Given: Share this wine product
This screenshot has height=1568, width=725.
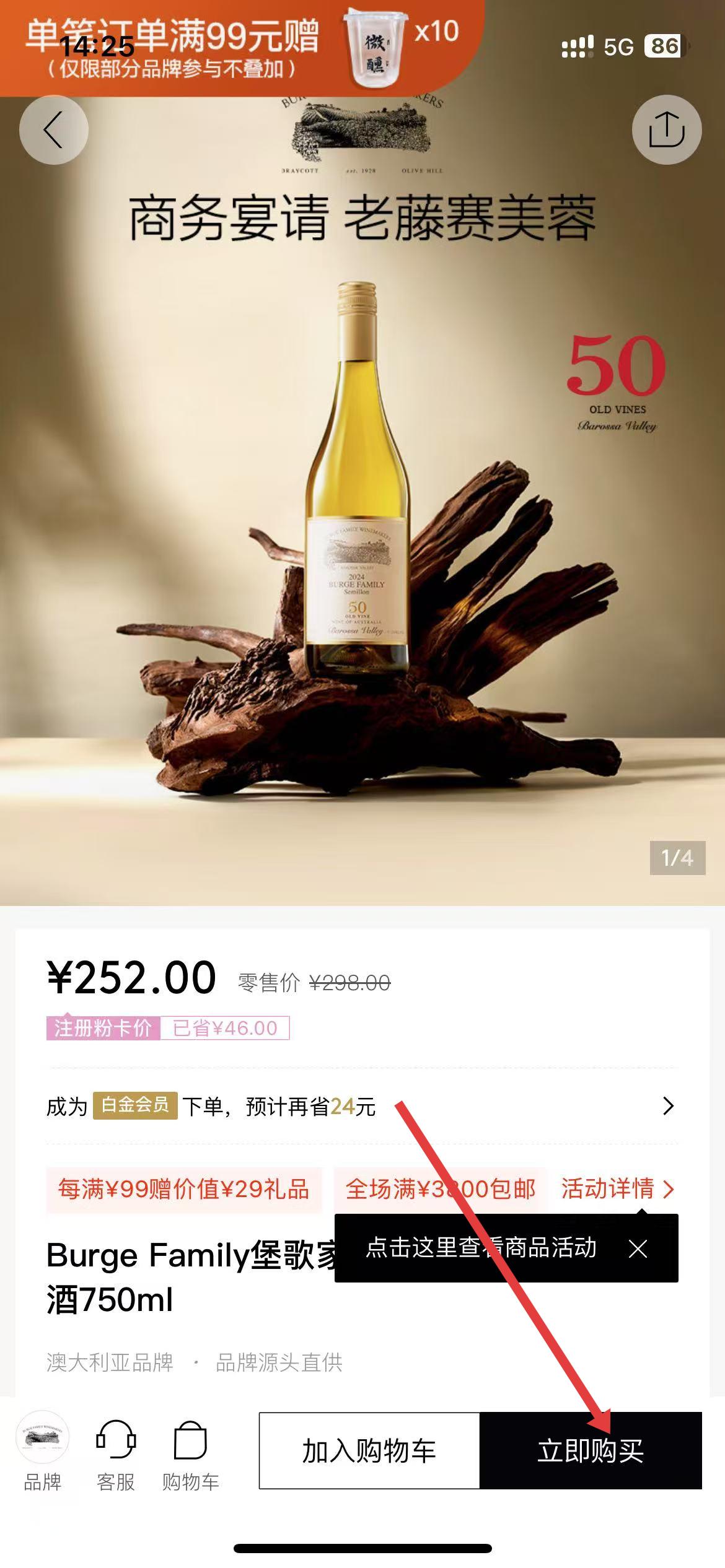Looking at the screenshot, I should coord(666,130).
